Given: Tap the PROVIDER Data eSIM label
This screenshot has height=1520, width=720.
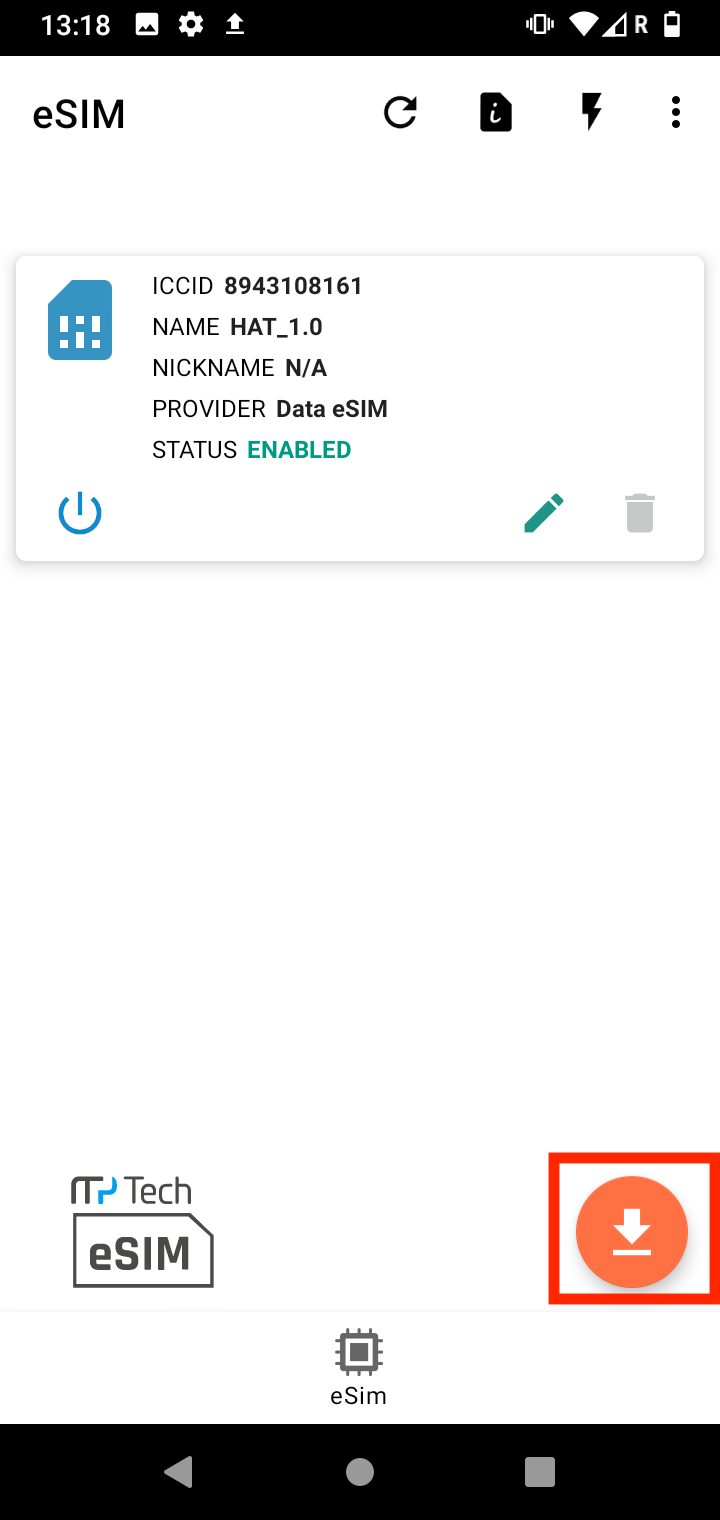Looking at the screenshot, I should coord(270,408).
